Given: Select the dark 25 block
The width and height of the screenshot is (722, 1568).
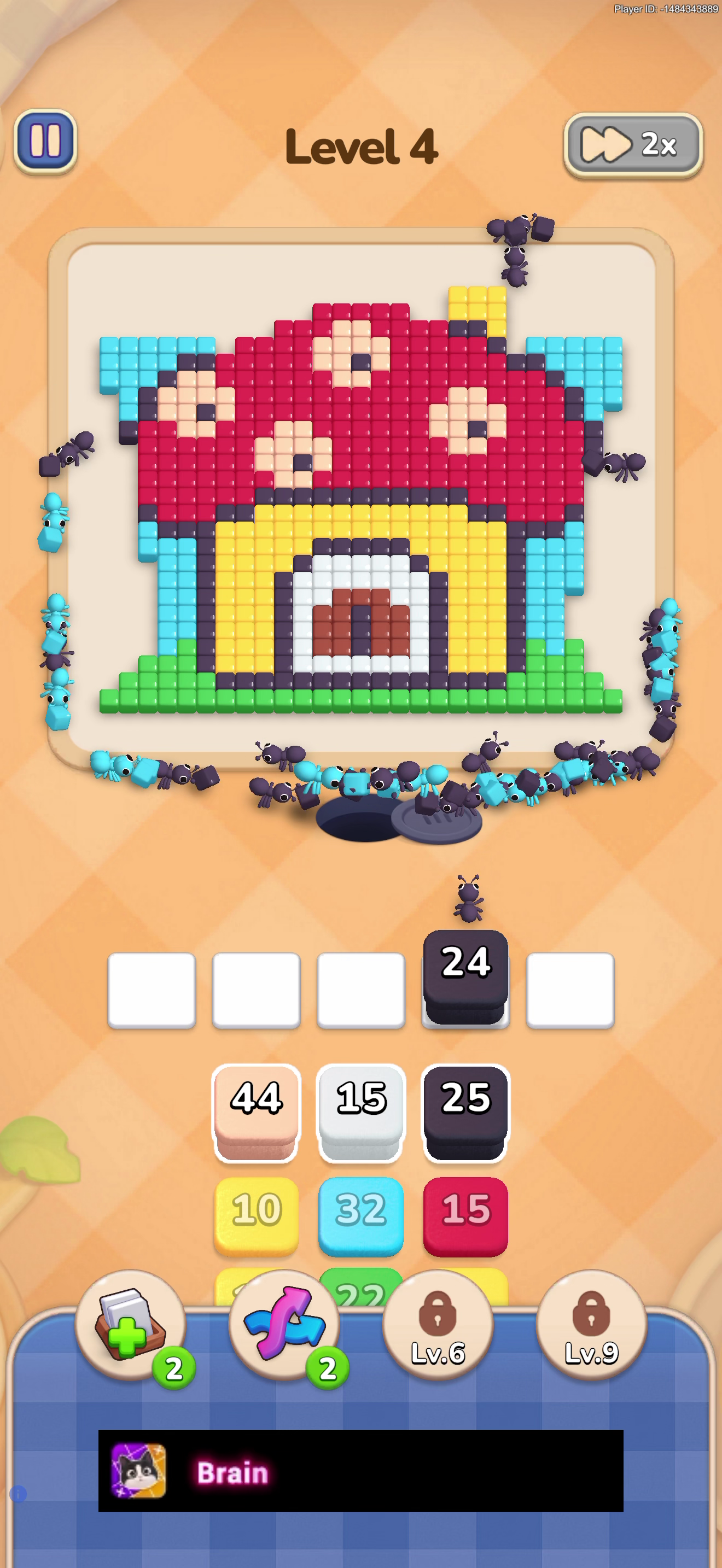Looking at the screenshot, I should [x=465, y=1113].
